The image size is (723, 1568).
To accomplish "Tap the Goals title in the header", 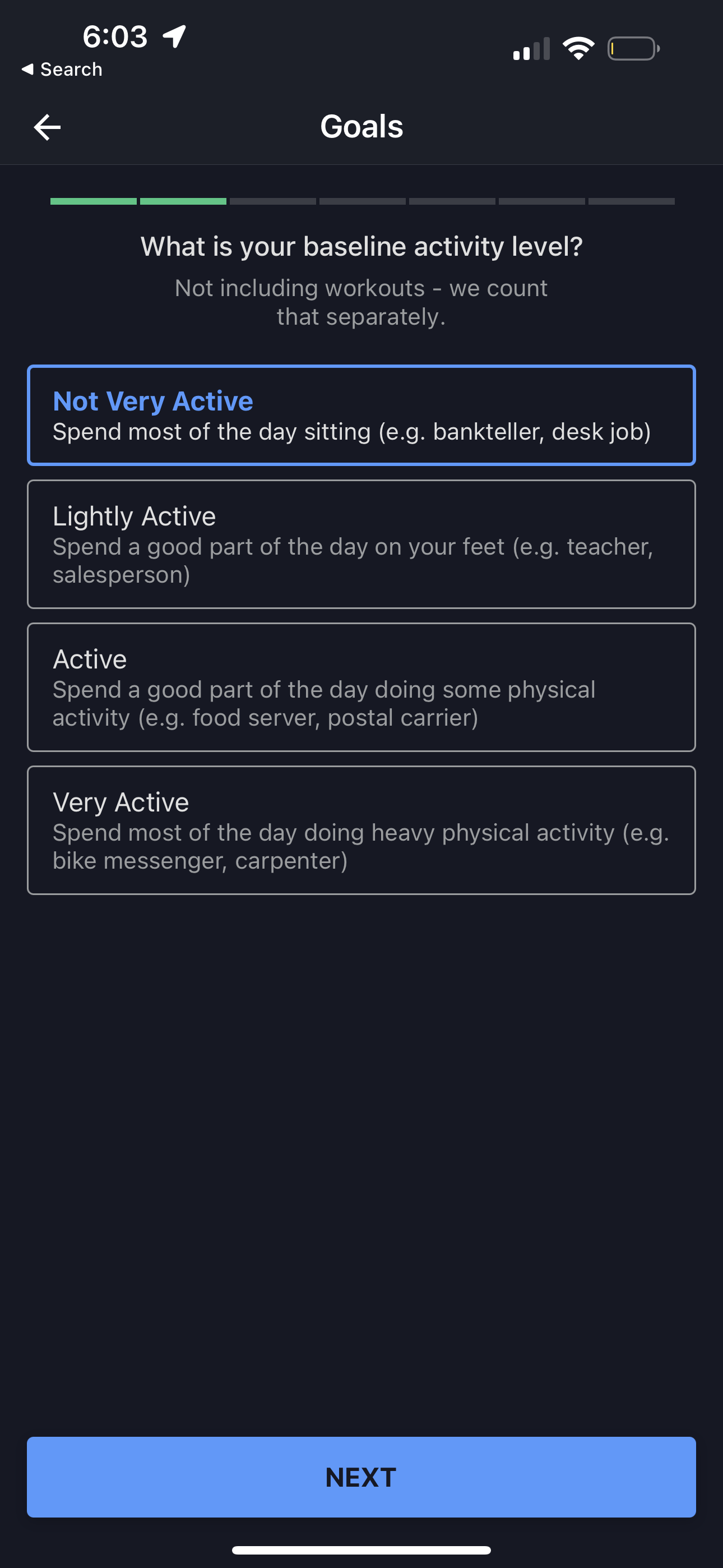I will pos(361,127).
